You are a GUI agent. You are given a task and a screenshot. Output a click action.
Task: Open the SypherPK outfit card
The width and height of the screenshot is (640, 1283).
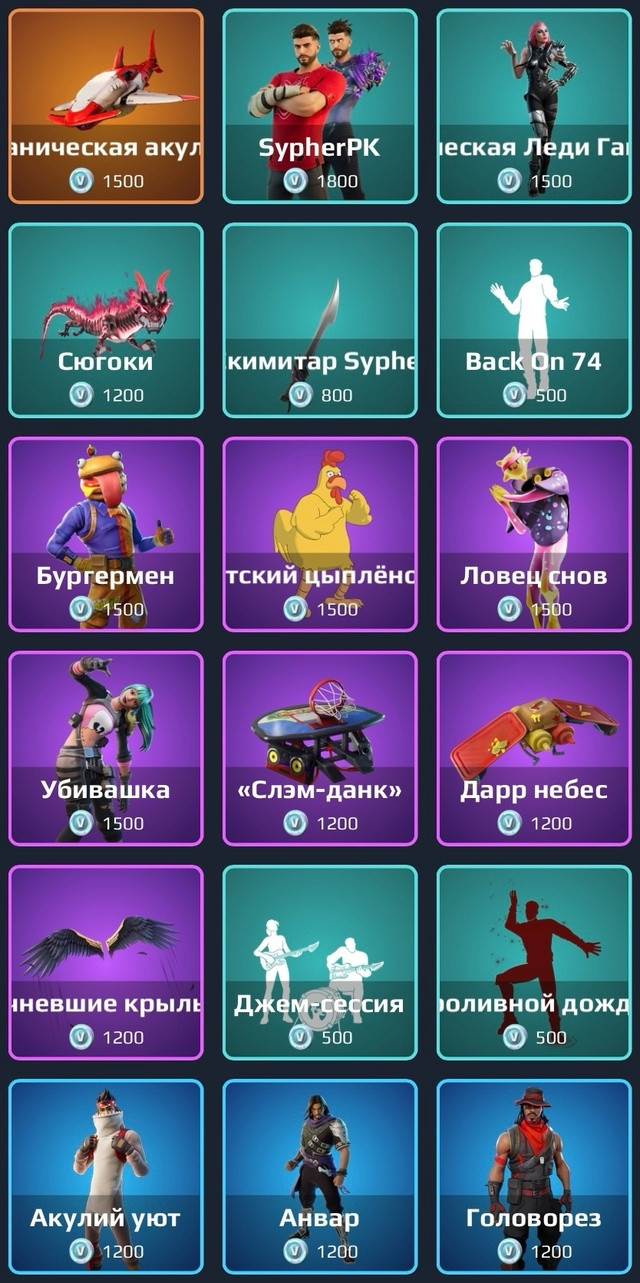(x=320, y=105)
